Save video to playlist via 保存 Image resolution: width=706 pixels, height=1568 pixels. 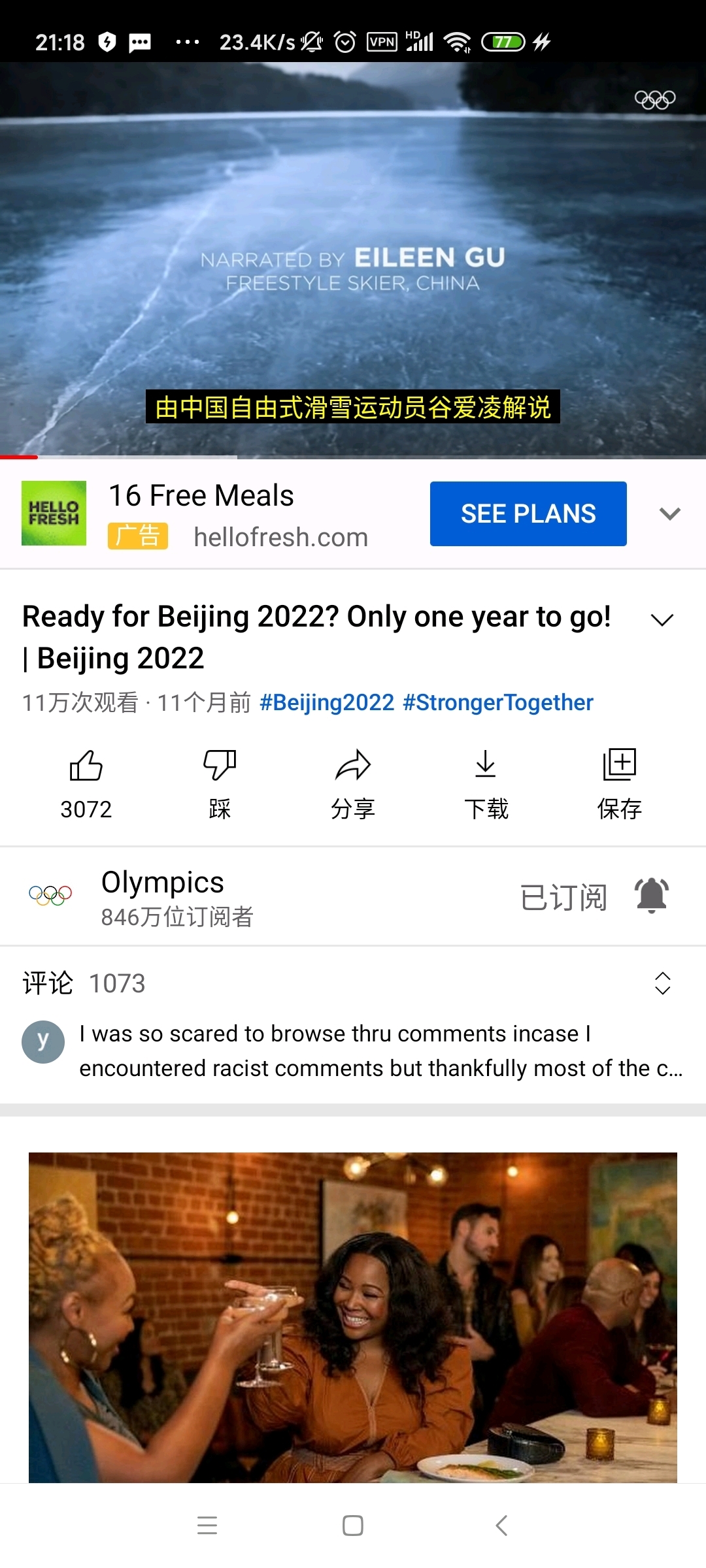point(619,781)
